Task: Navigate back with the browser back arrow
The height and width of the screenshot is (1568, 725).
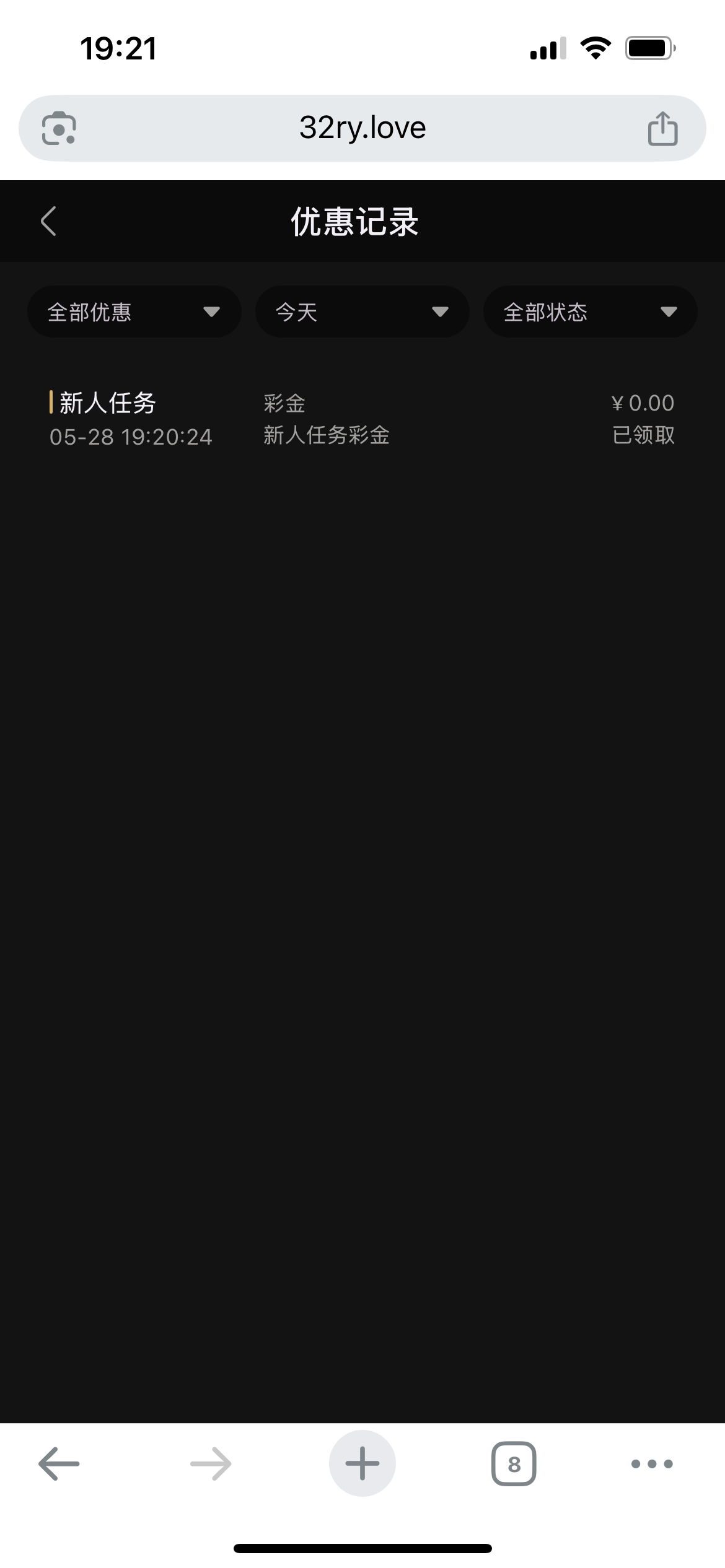Action: (59, 1464)
